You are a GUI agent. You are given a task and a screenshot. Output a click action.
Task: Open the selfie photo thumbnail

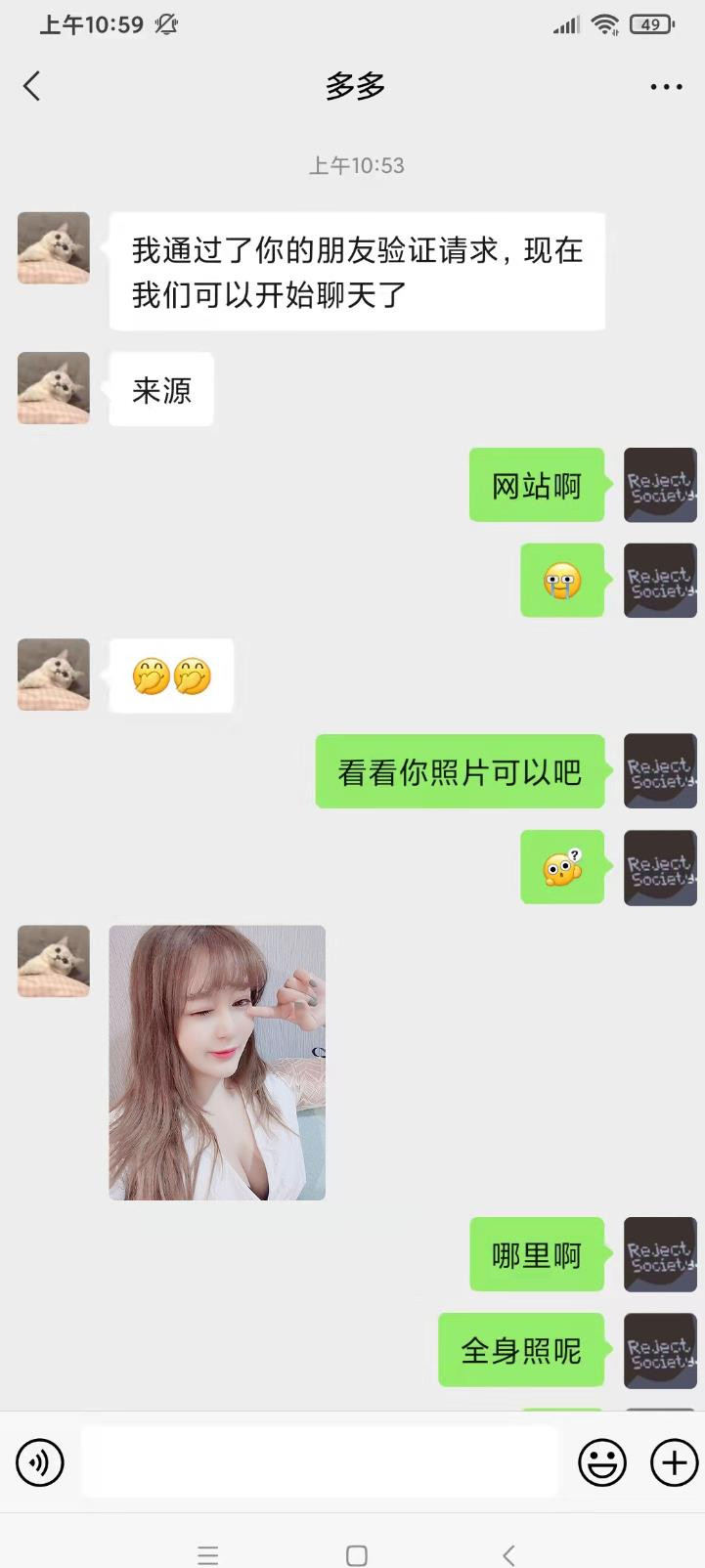coord(217,1062)
